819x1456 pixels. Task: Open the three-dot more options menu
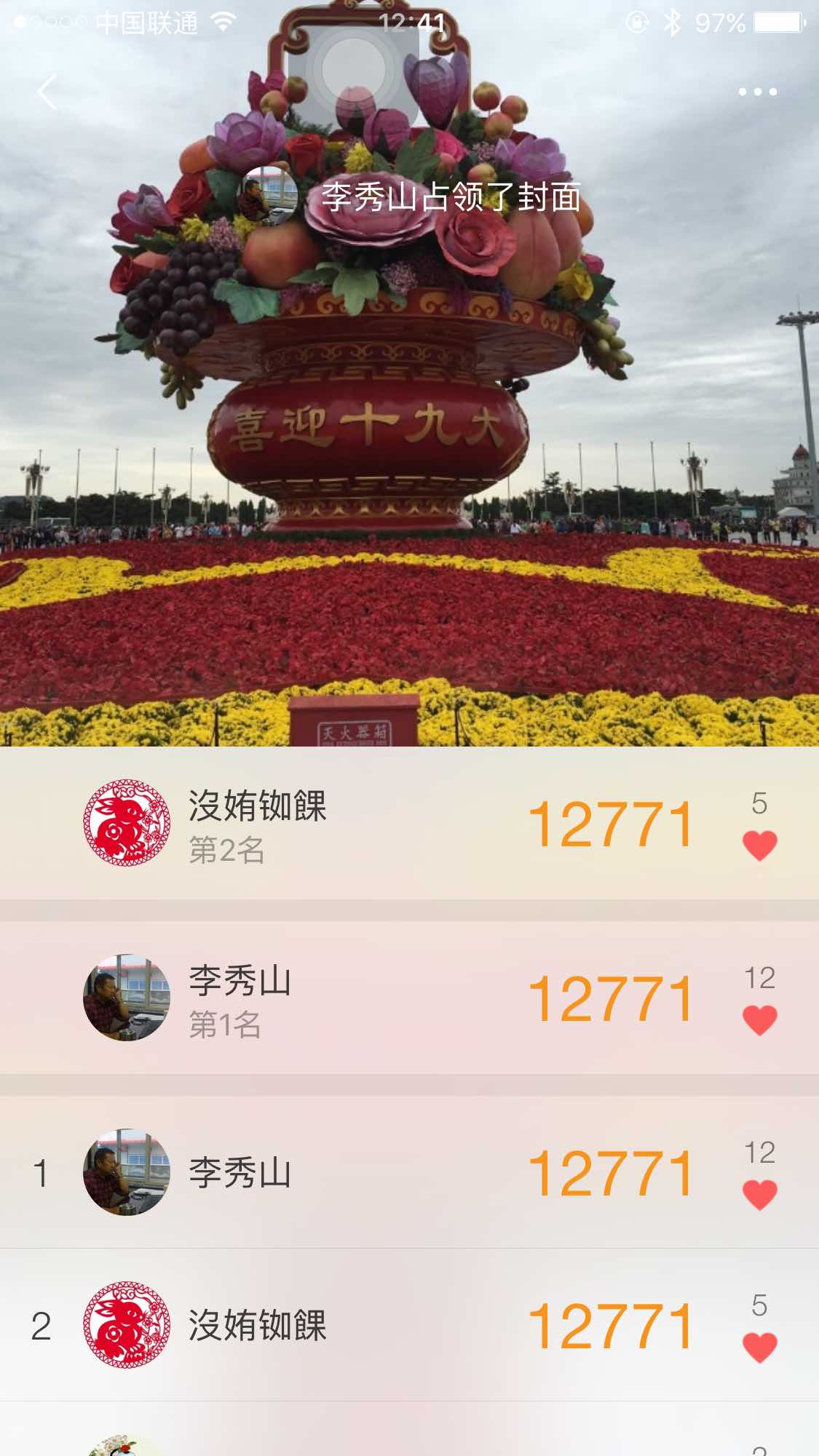757,92
